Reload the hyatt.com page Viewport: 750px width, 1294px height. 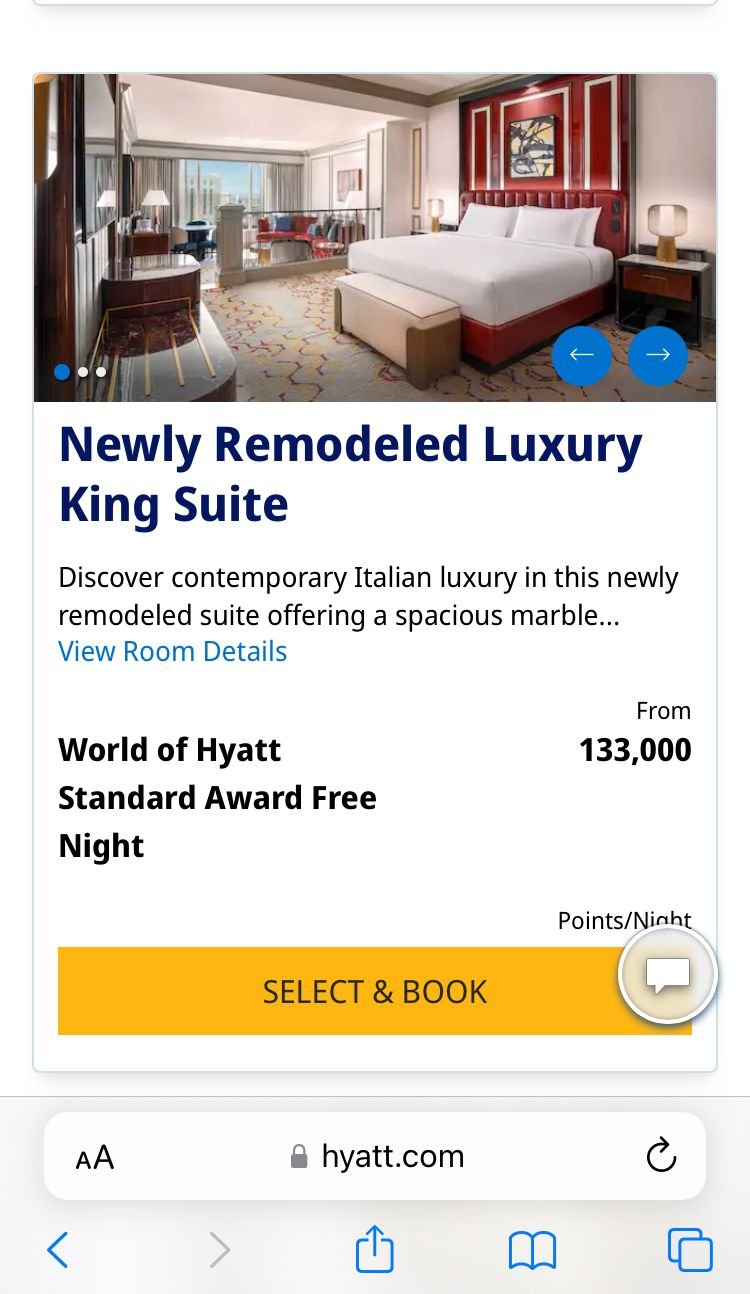(x=661, y=1157)
